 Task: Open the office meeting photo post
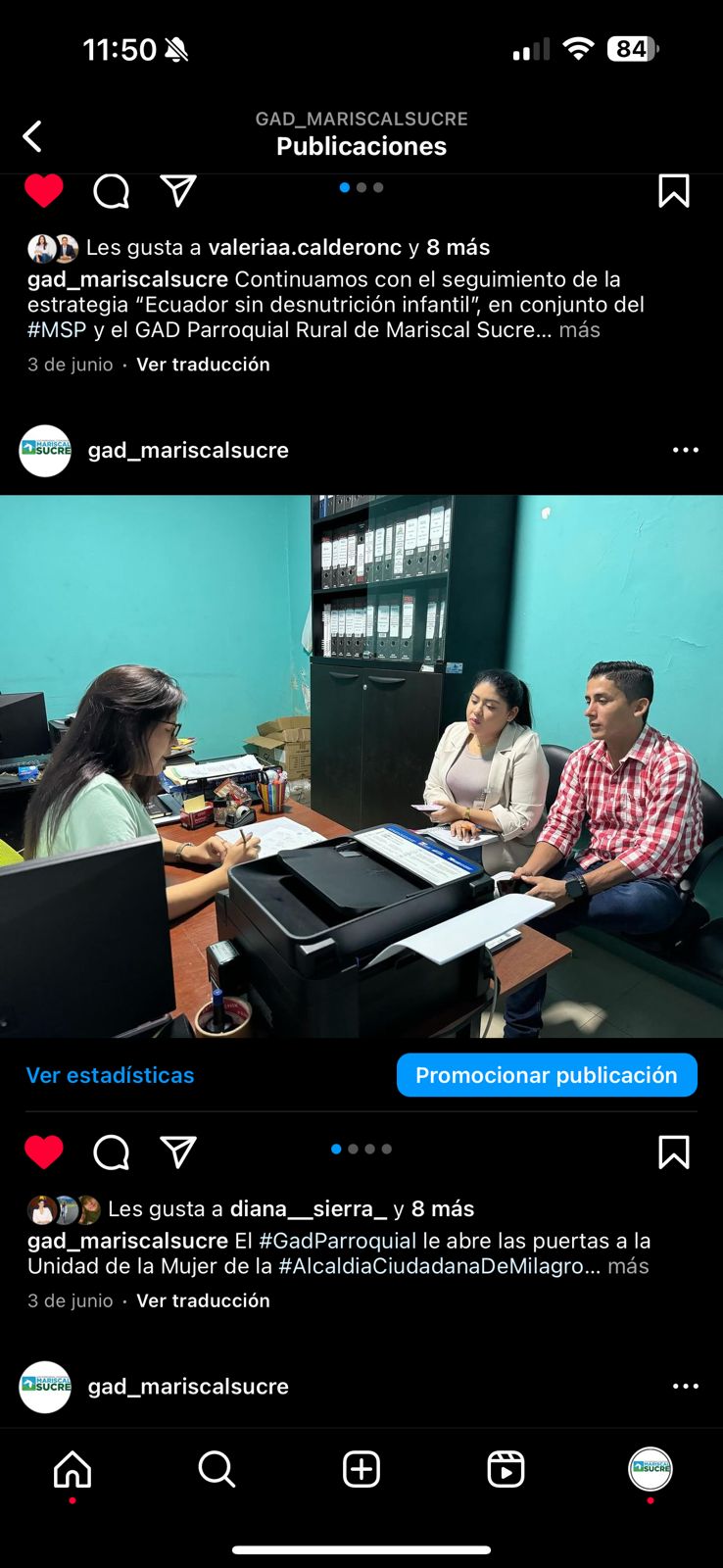tap(361, 766)
